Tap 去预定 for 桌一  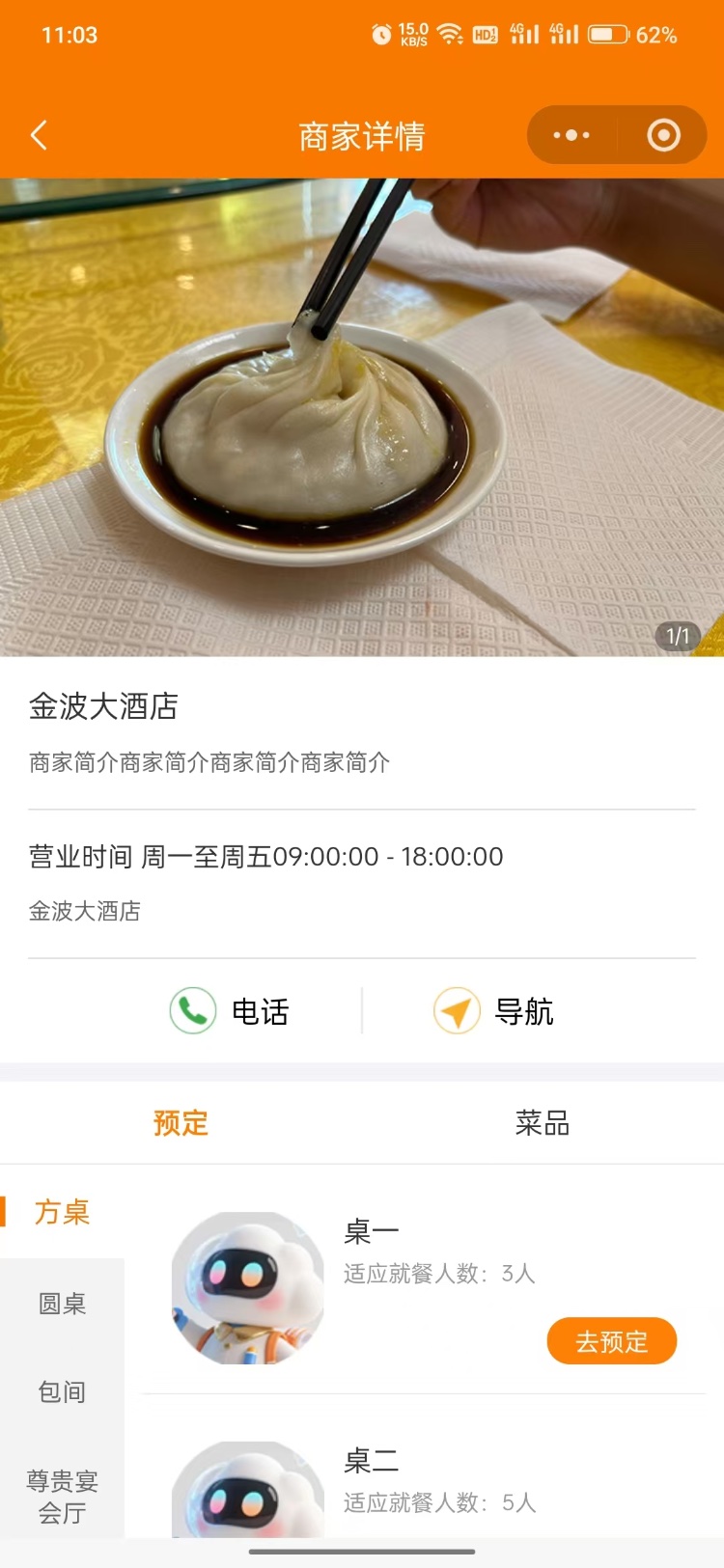pyautogui.click(x=611, y=1341)
